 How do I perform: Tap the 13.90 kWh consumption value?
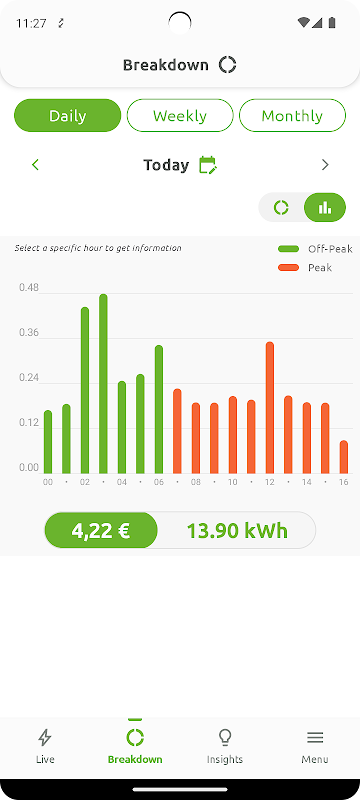[x=237, y=531]
